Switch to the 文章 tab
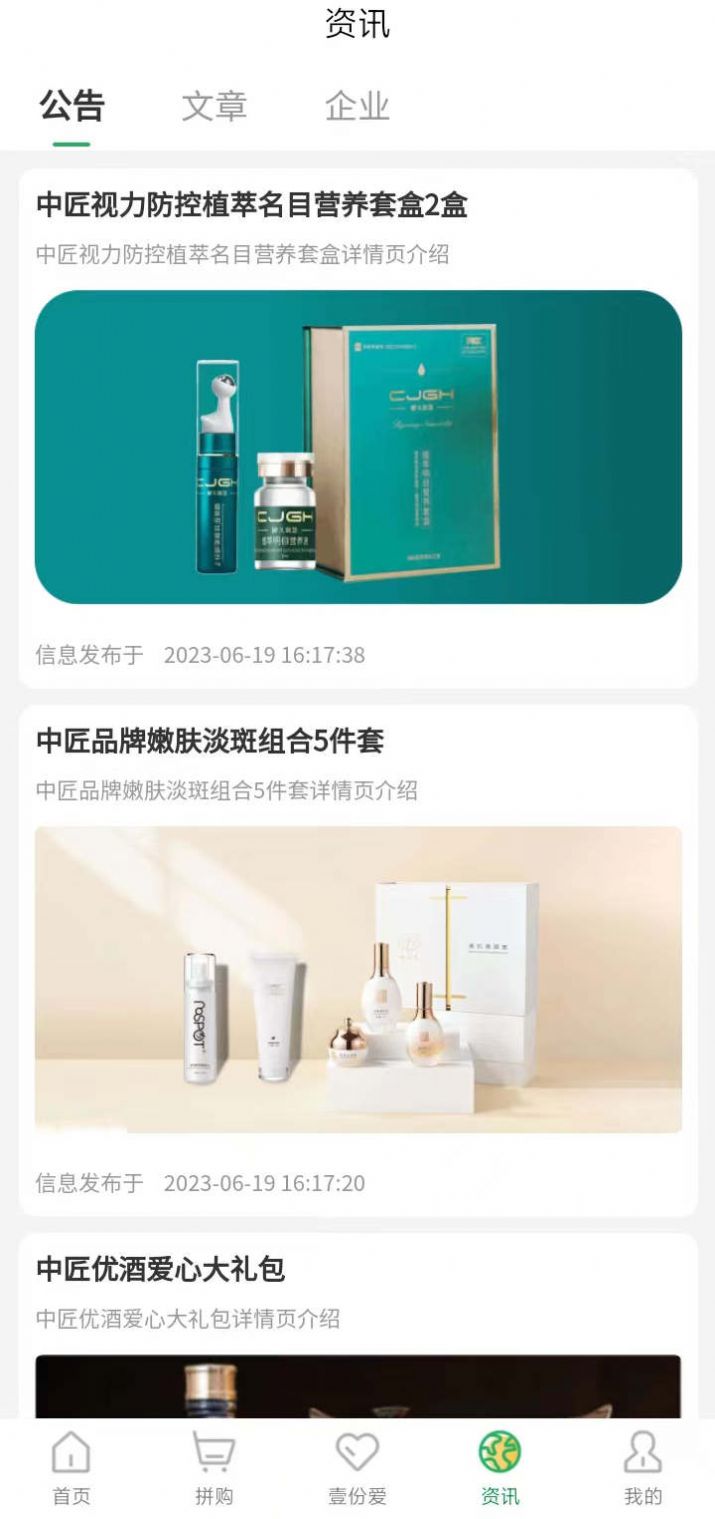The width and height of the screenshot is (715, 1519). 214,106
